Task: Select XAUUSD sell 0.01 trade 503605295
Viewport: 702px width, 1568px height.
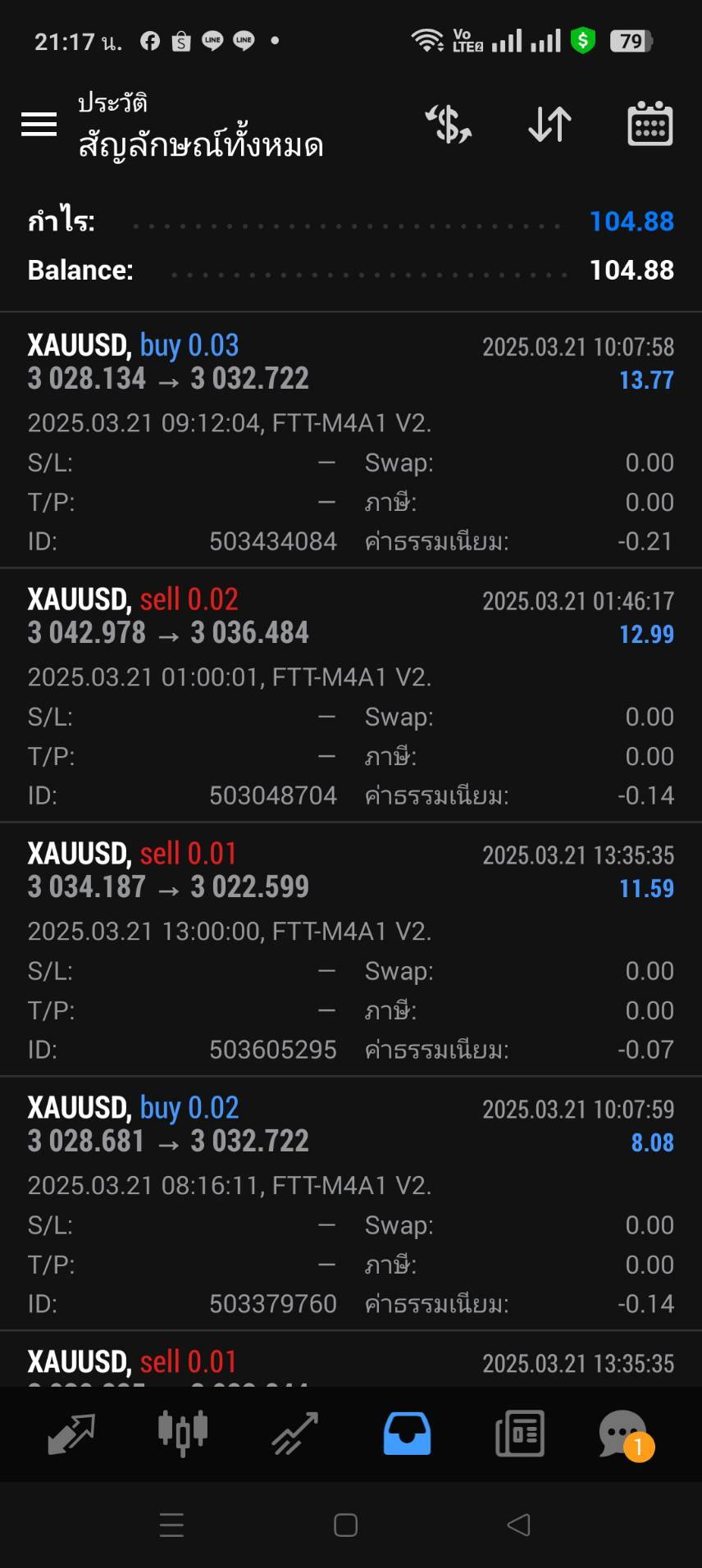Action: (x=351, y=949)
